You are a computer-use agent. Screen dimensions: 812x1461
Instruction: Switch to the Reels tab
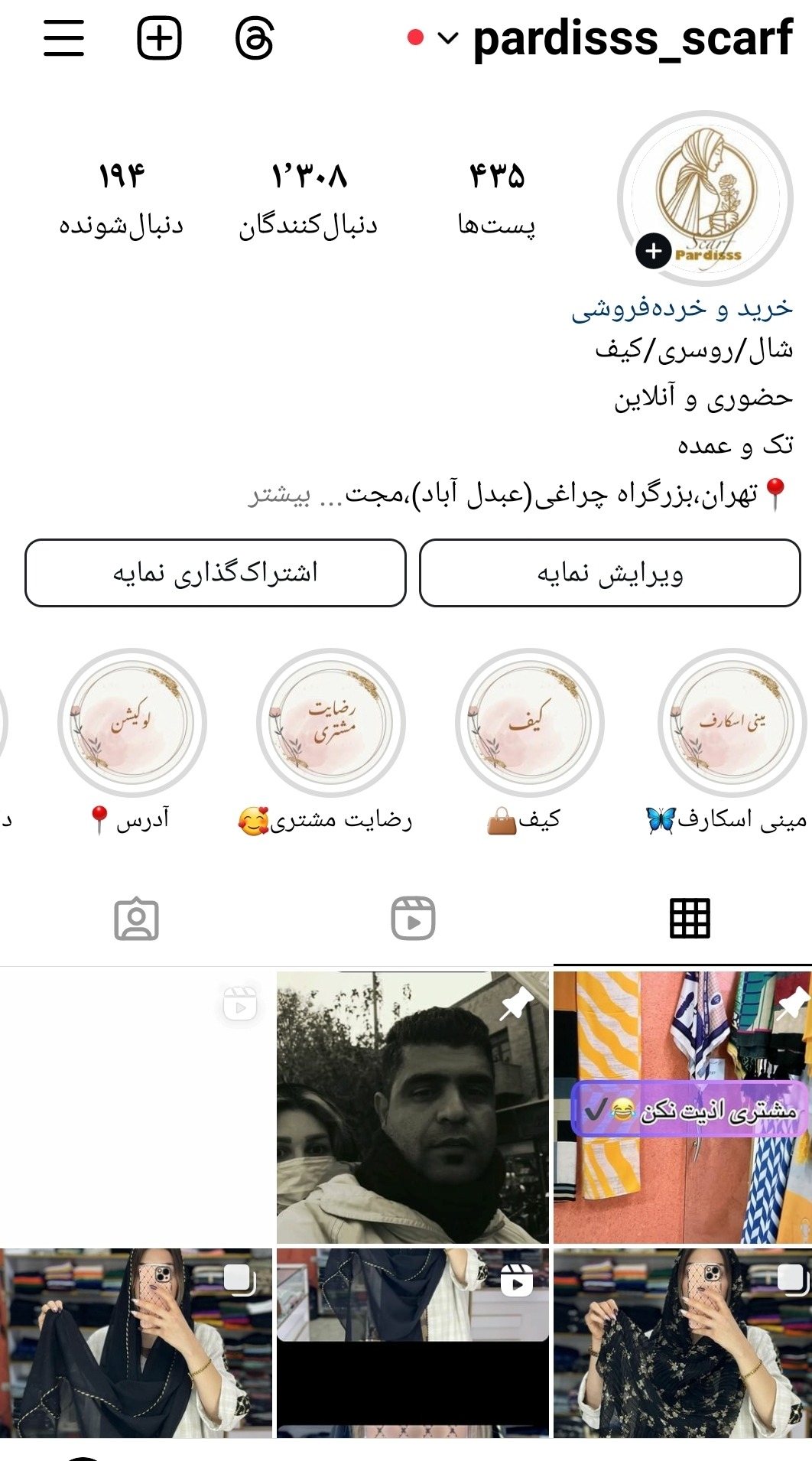413,918
